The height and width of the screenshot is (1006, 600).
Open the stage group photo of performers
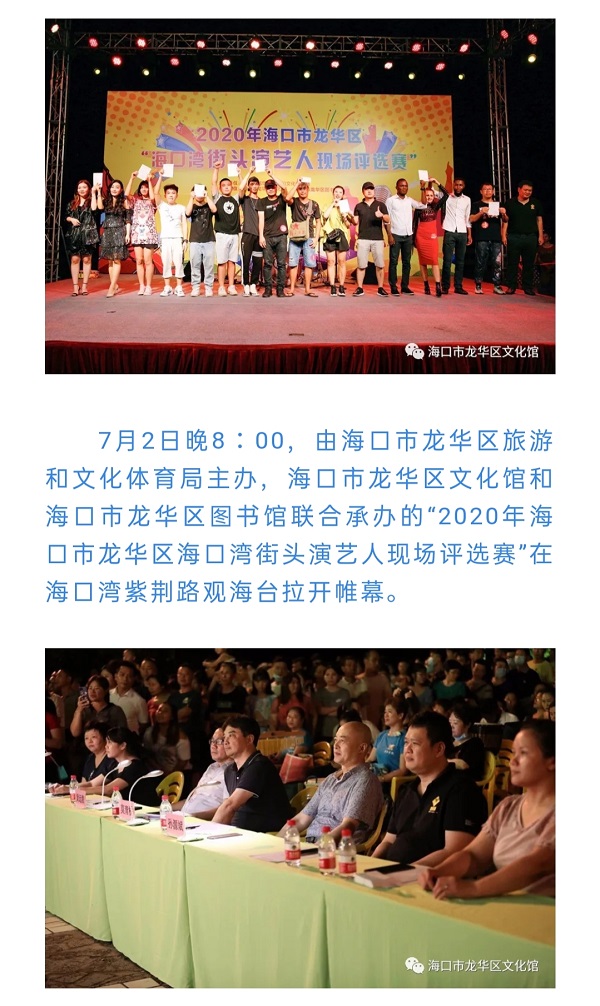[x=300, y=196]
